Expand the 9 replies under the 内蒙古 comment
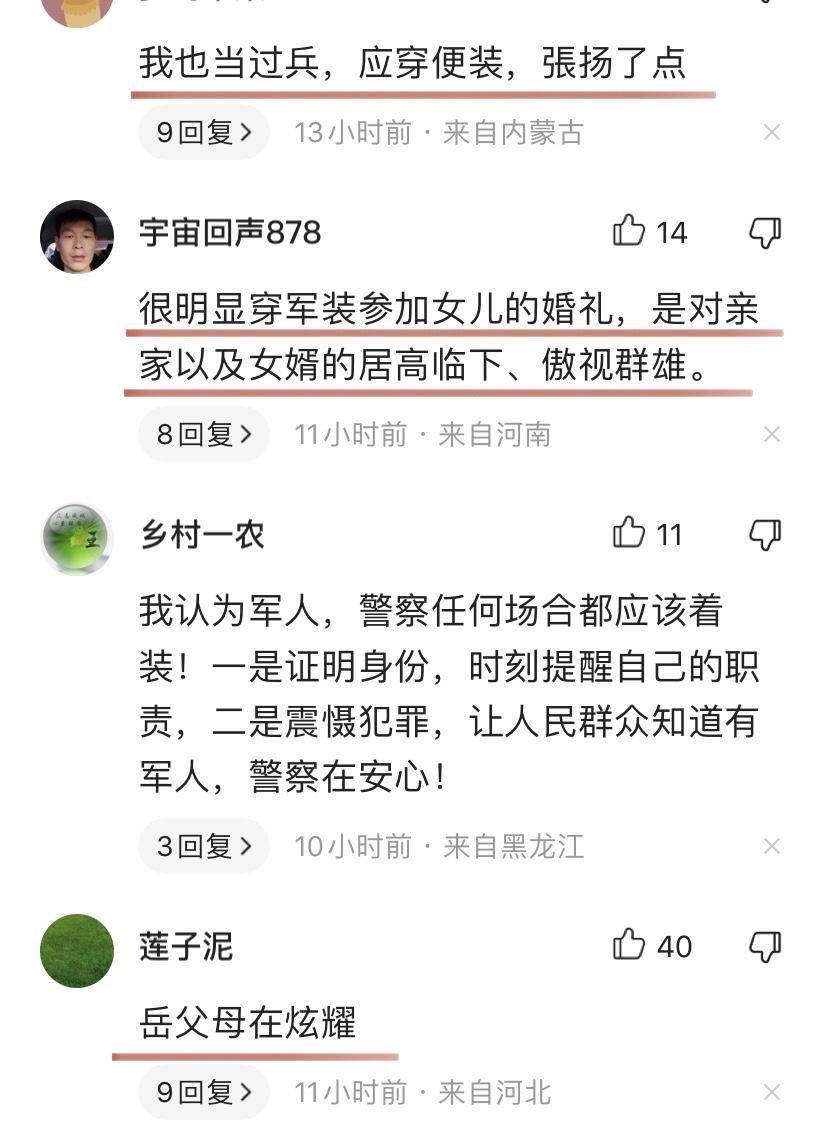Image resolution: width=827 pixels, height=1132 pixels. tap(203, 132)
